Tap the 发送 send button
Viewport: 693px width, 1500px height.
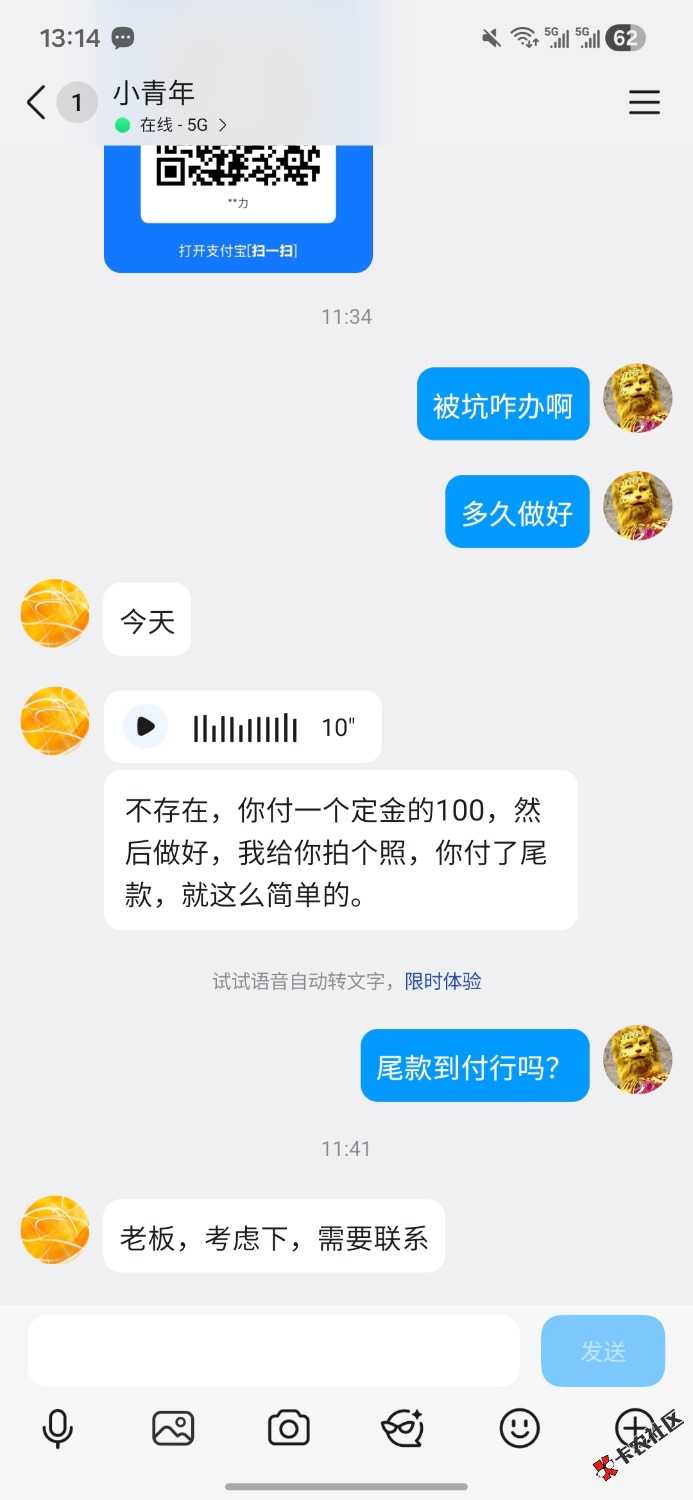click(602, 1351)
